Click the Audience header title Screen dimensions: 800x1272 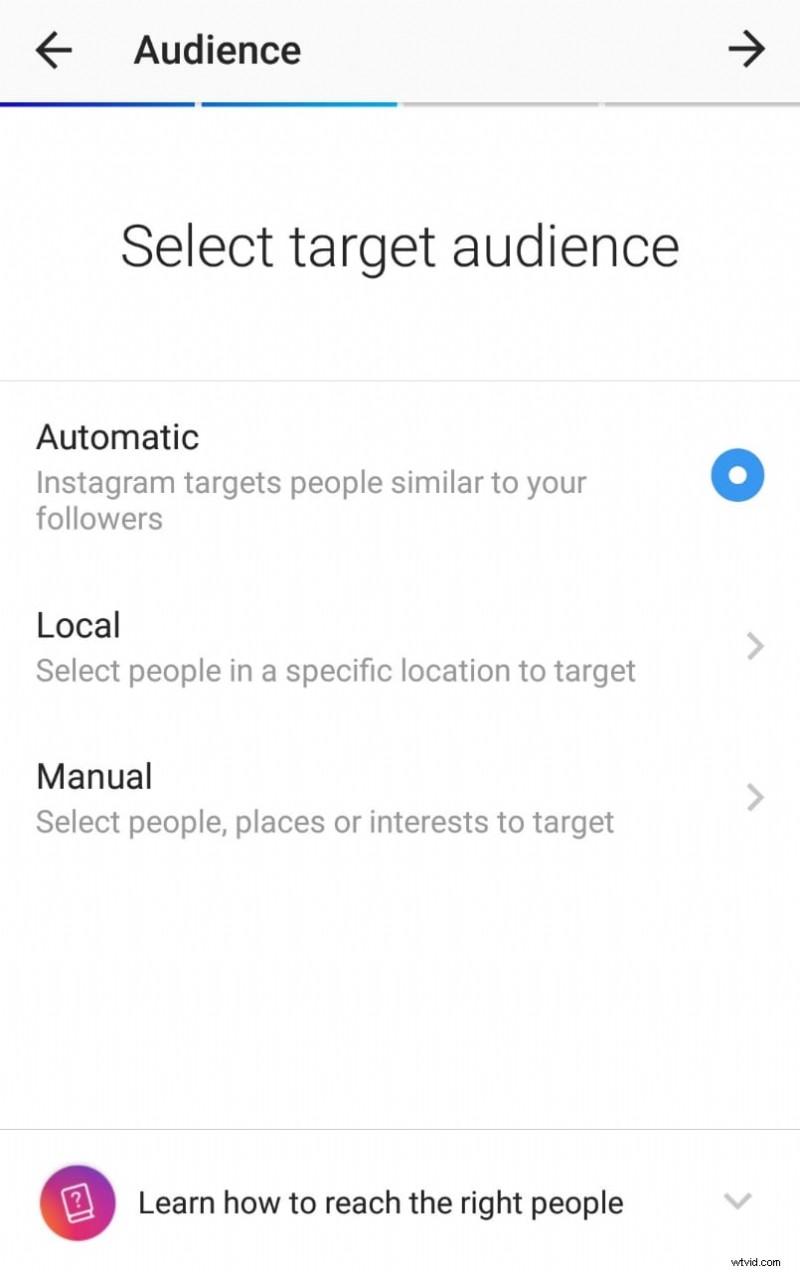pos(216,49)
